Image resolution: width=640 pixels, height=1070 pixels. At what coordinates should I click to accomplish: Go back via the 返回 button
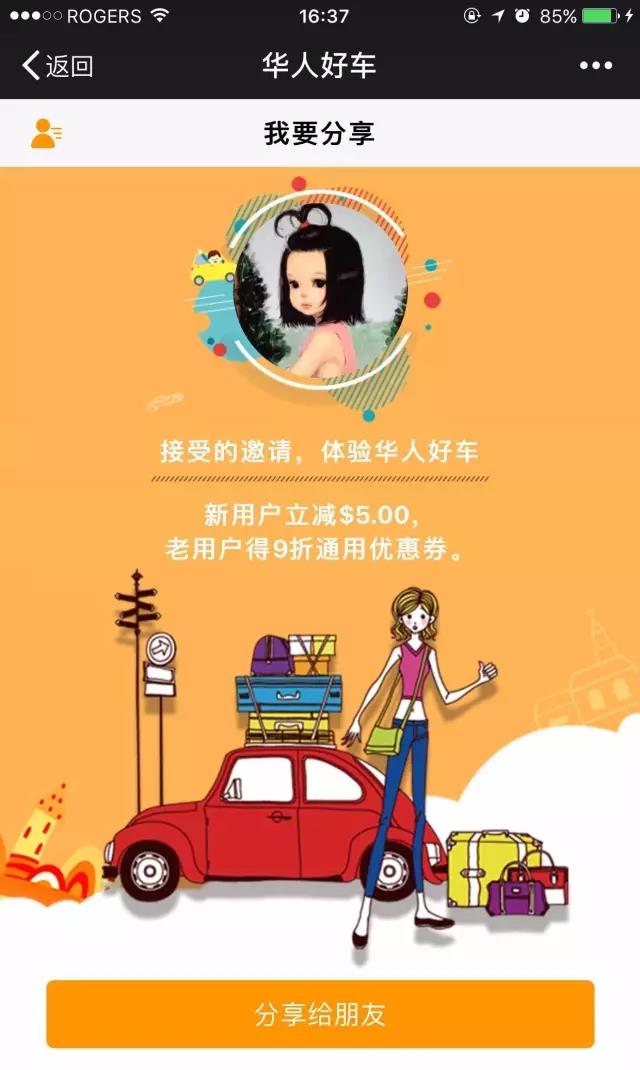pos(57,66)
